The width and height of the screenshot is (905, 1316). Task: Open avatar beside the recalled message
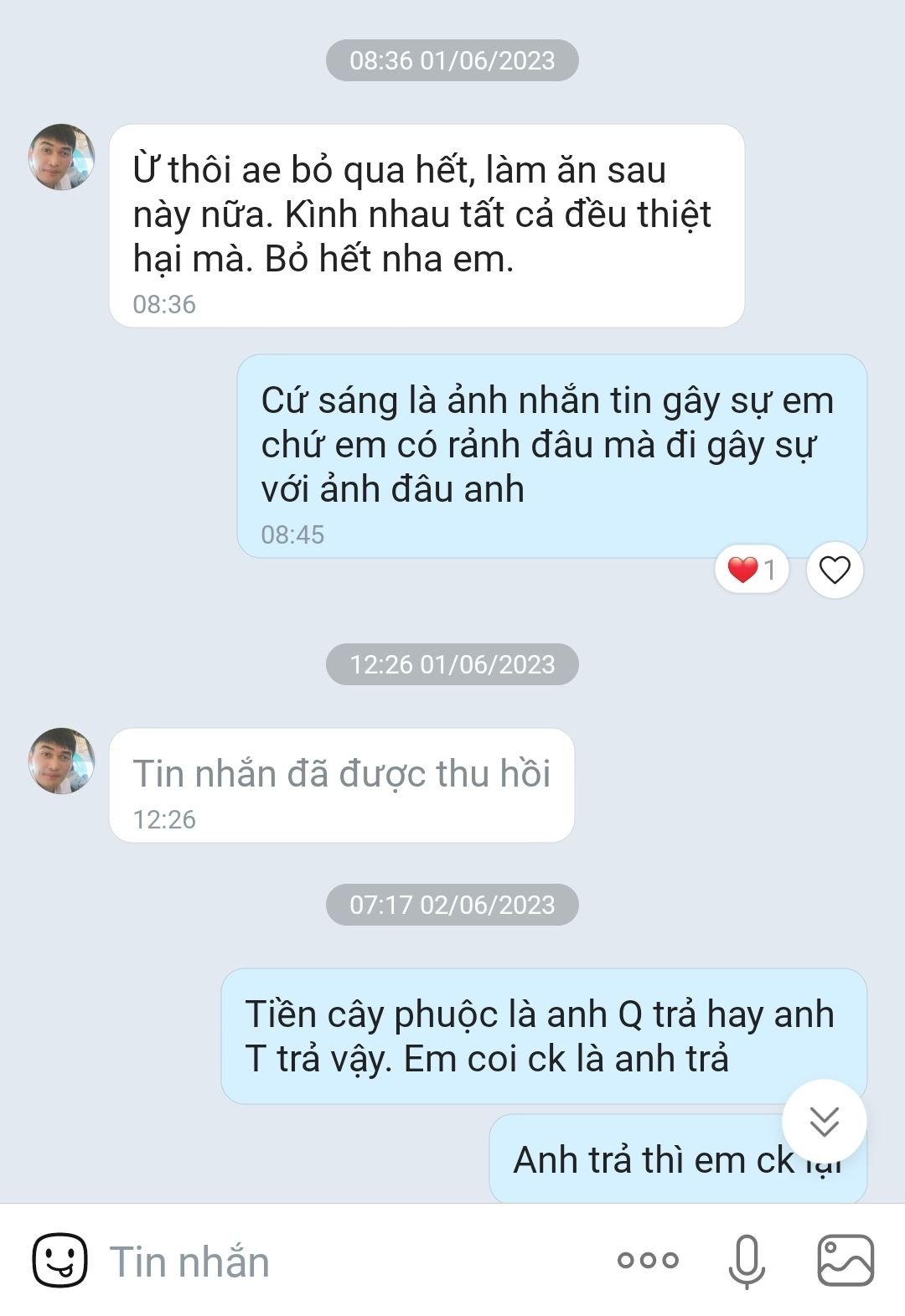tap(61, 761)
